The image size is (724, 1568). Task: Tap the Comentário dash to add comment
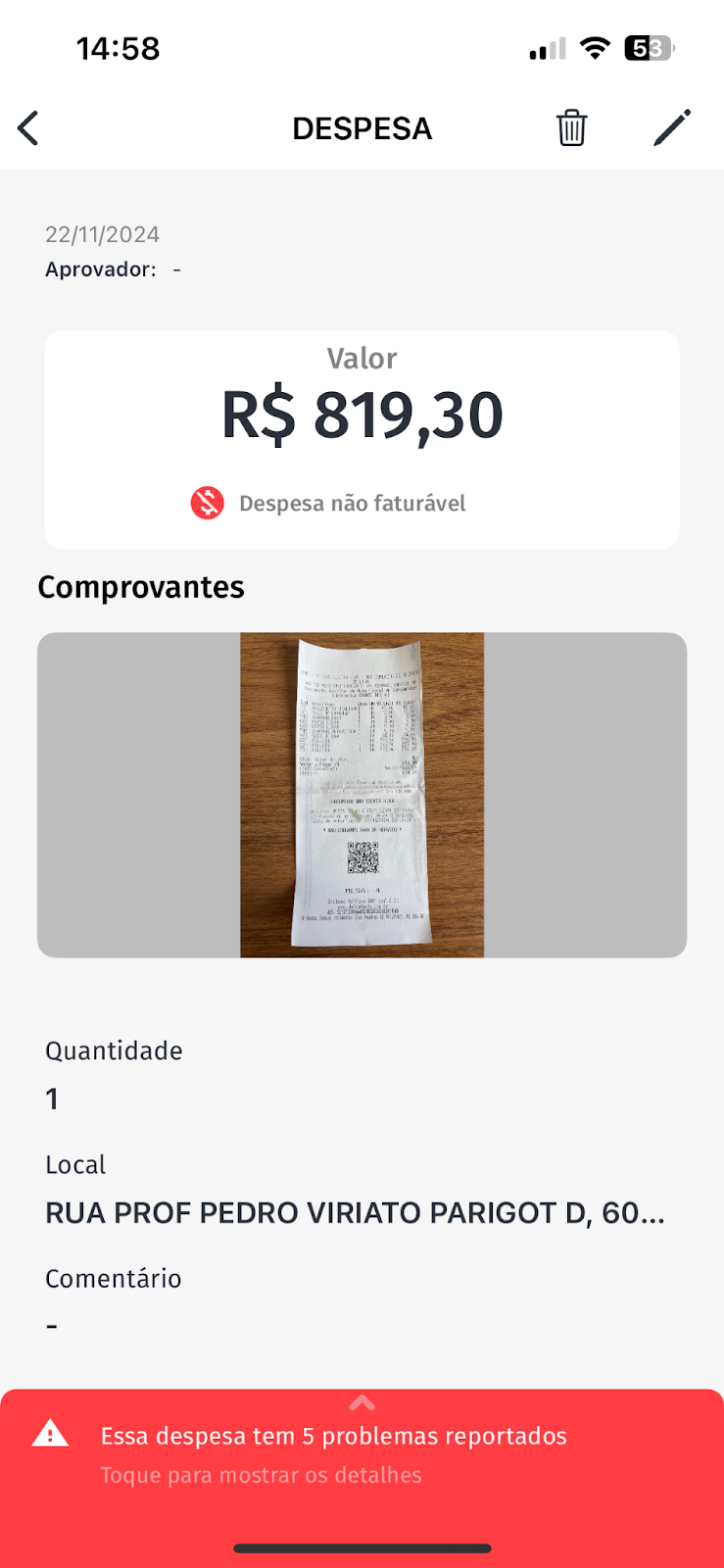[51, 1323]
